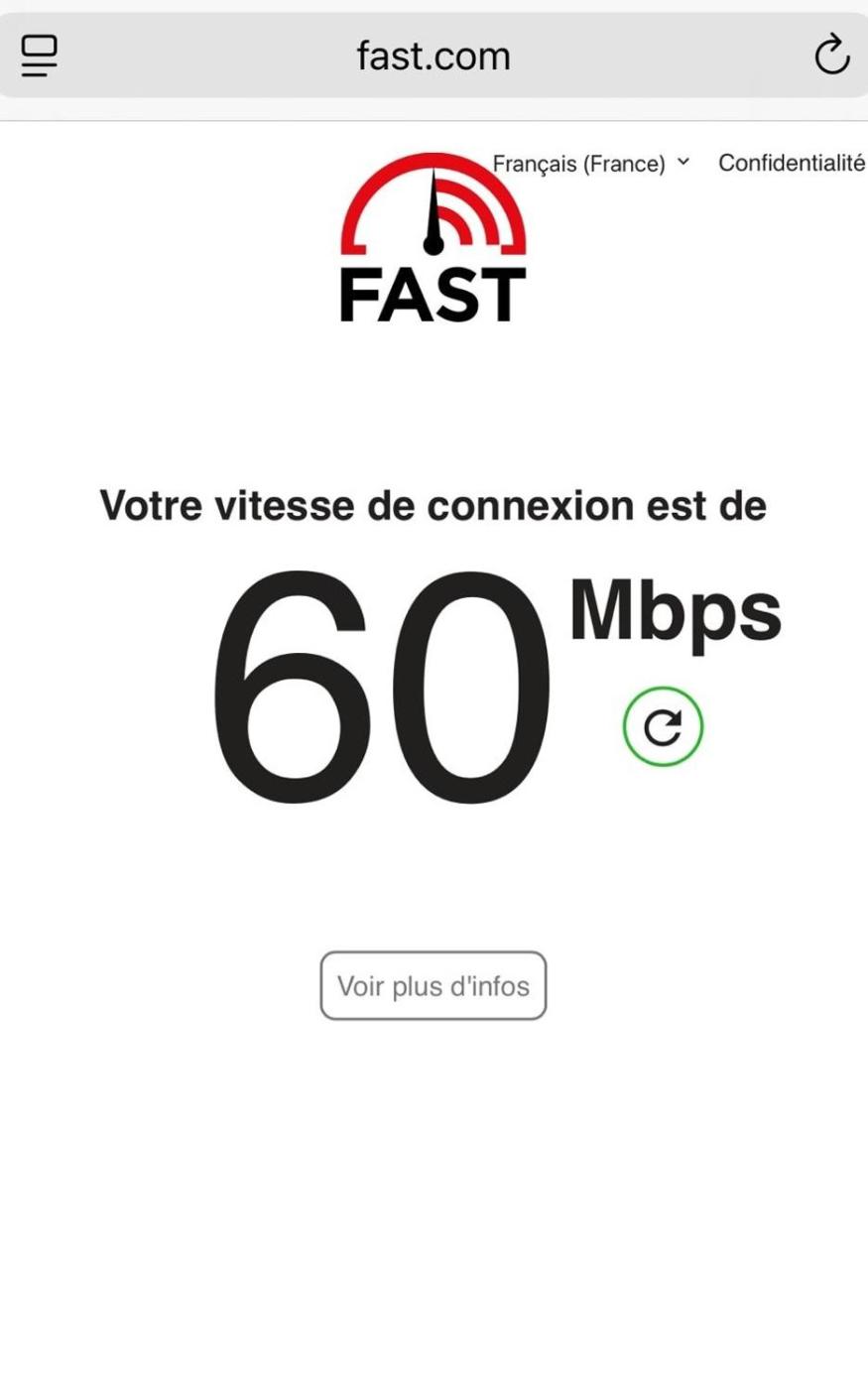868x1389 pixels.
Task: Open the page format menu in address bar
Action: 39,56
